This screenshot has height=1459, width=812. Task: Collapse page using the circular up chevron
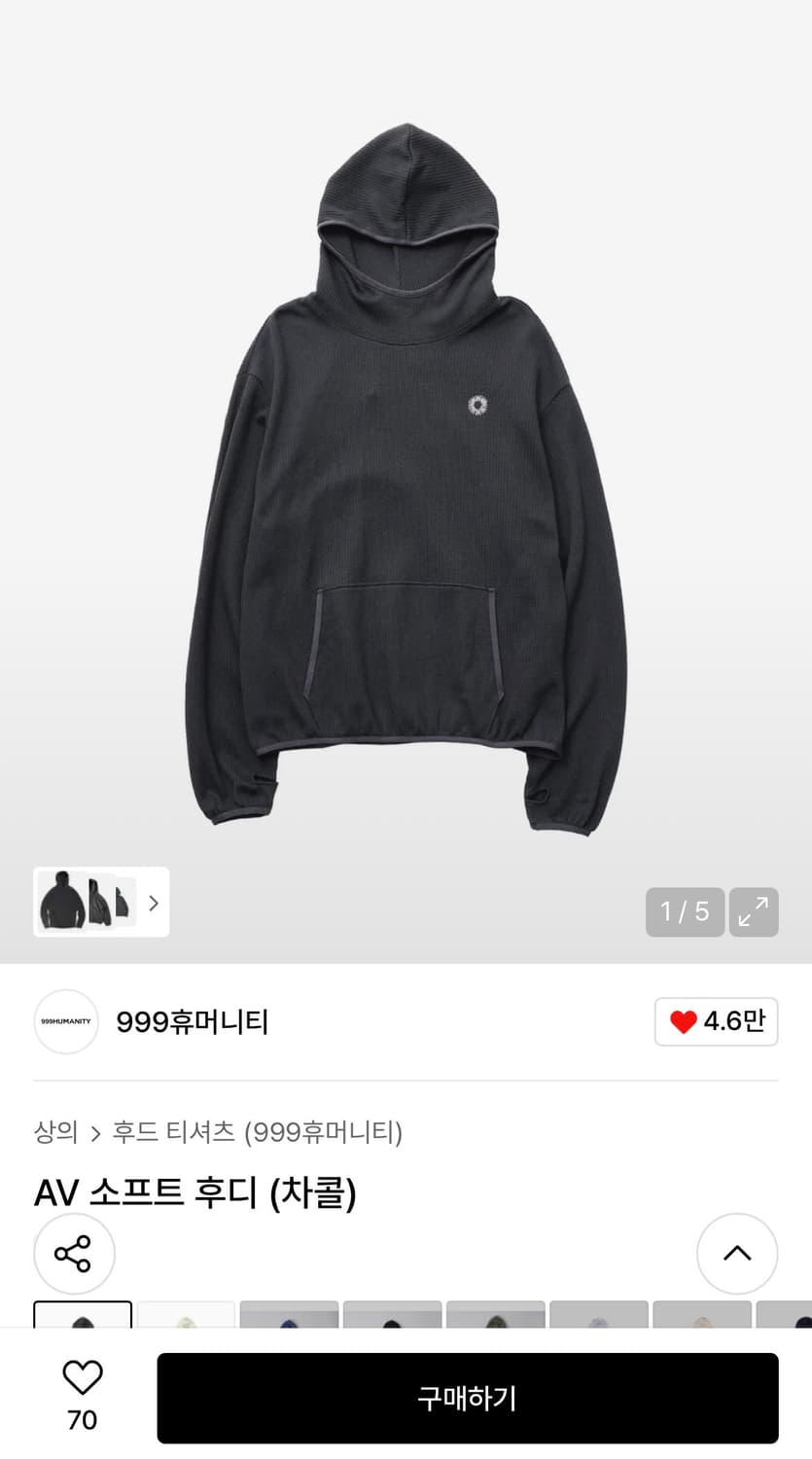[x=737, y=1253]
